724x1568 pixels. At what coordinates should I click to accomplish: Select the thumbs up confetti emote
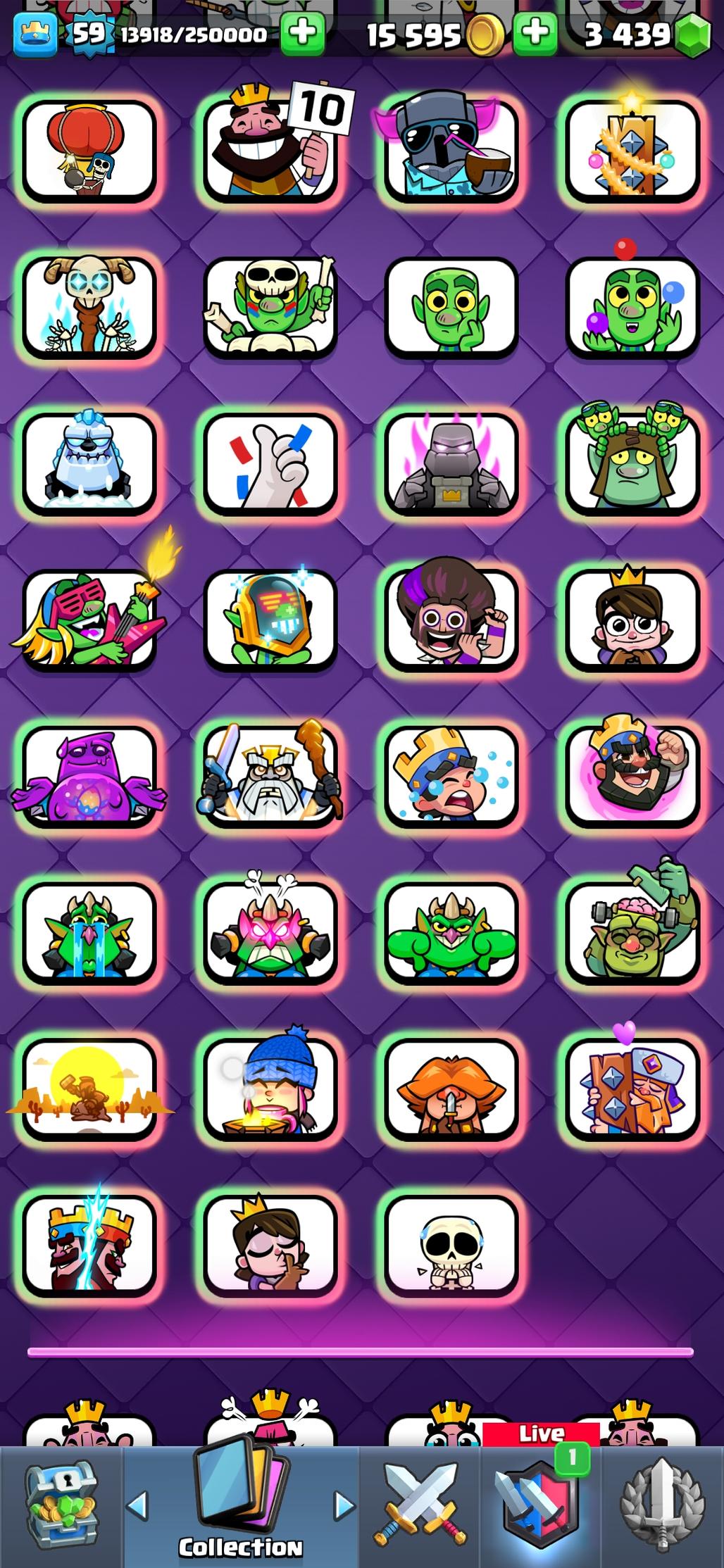270,463
